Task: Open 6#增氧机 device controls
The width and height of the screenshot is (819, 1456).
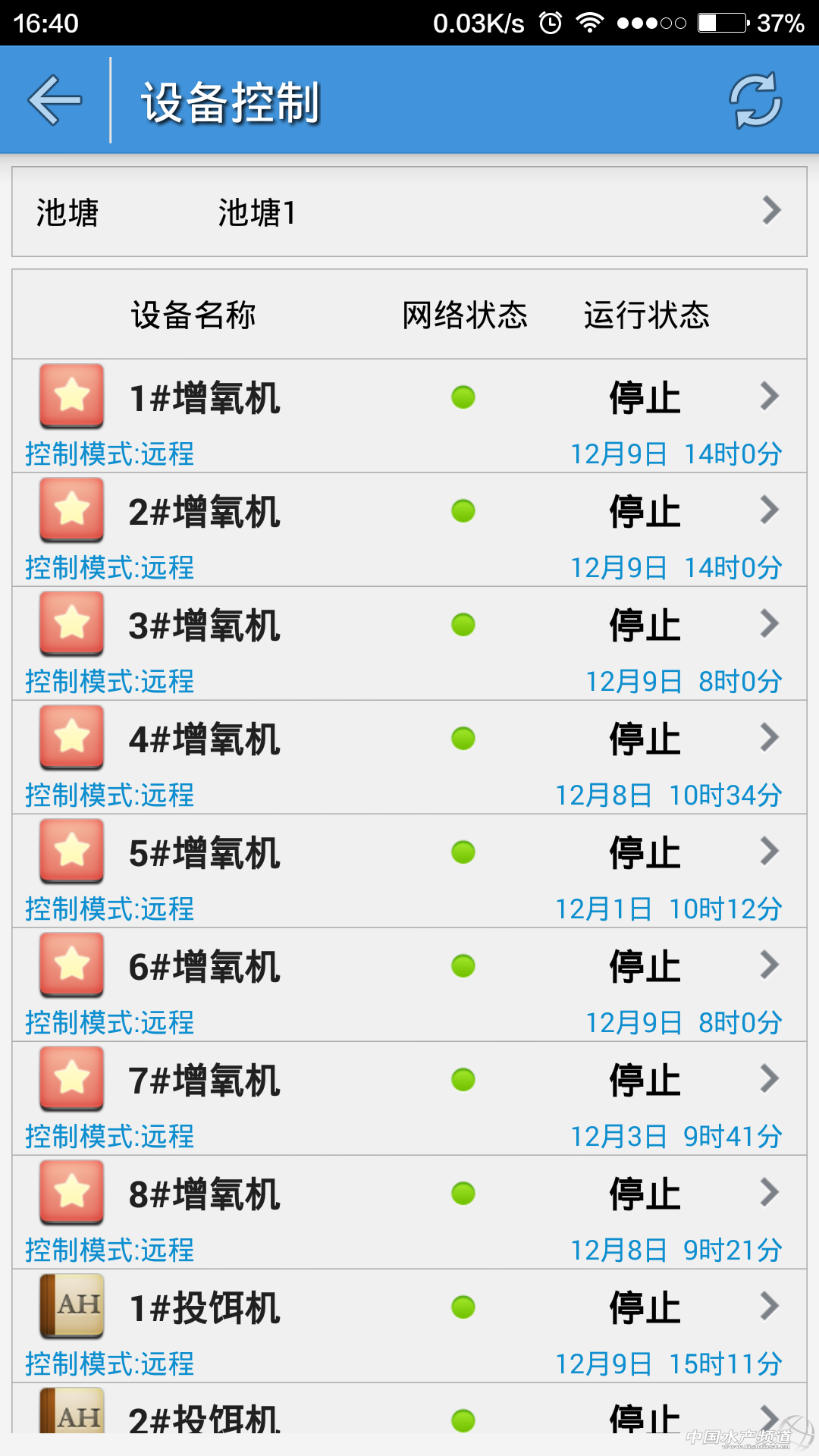Action: 409,984
